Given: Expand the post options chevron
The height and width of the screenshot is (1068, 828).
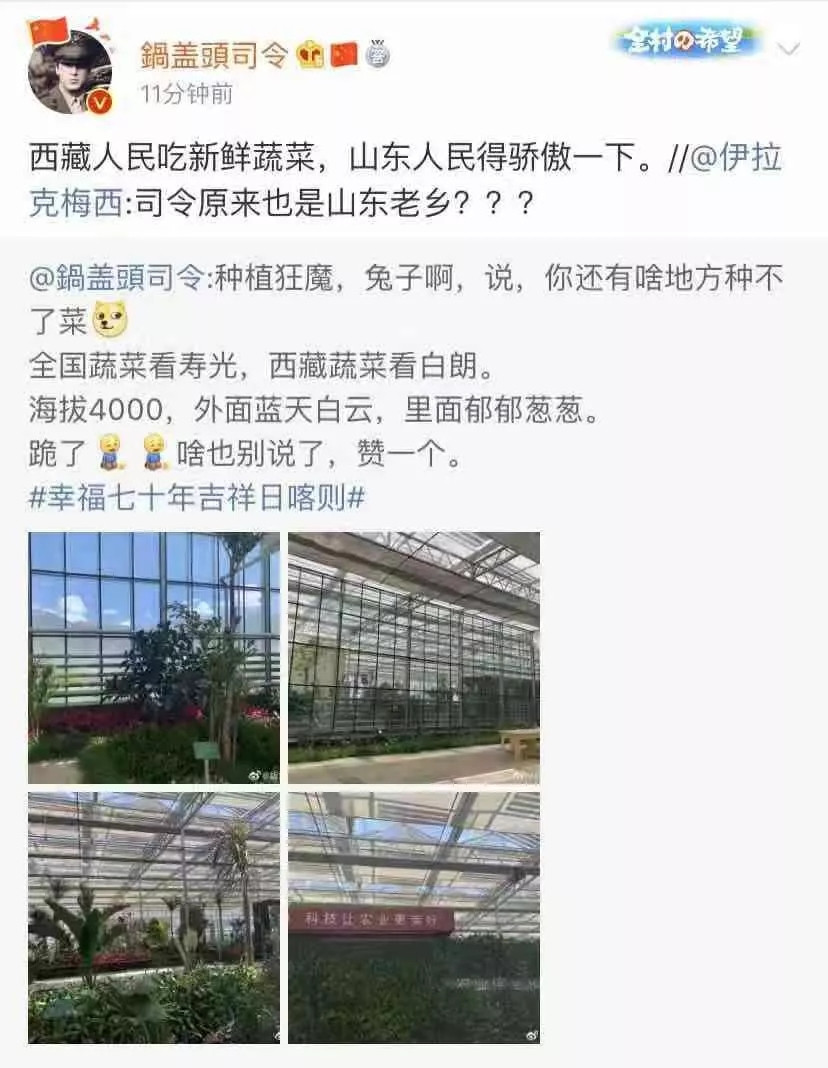Looking at the screenshot, I should 789,48.
